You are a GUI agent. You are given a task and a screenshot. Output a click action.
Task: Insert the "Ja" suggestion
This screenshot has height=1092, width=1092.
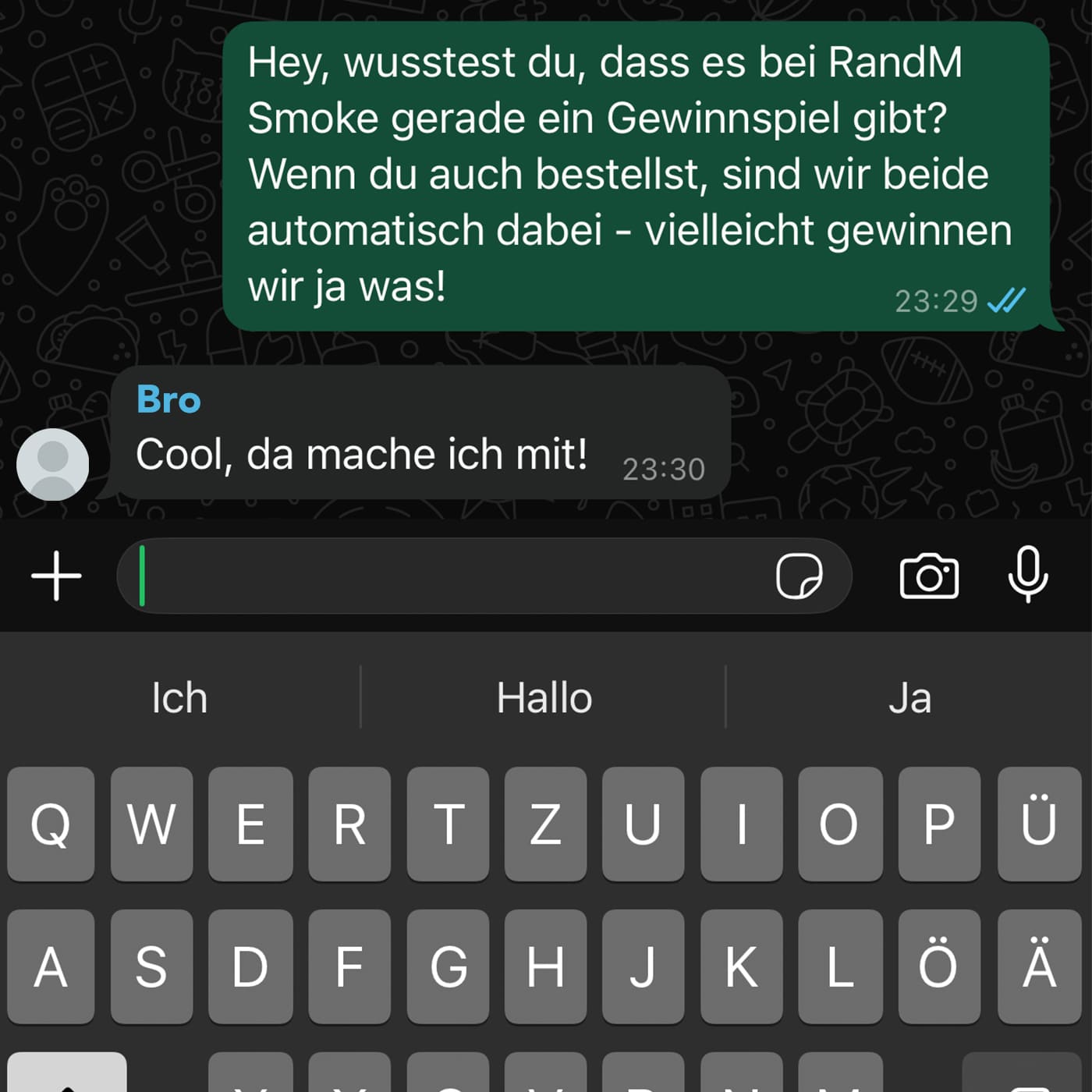click(x=909, y=698)
